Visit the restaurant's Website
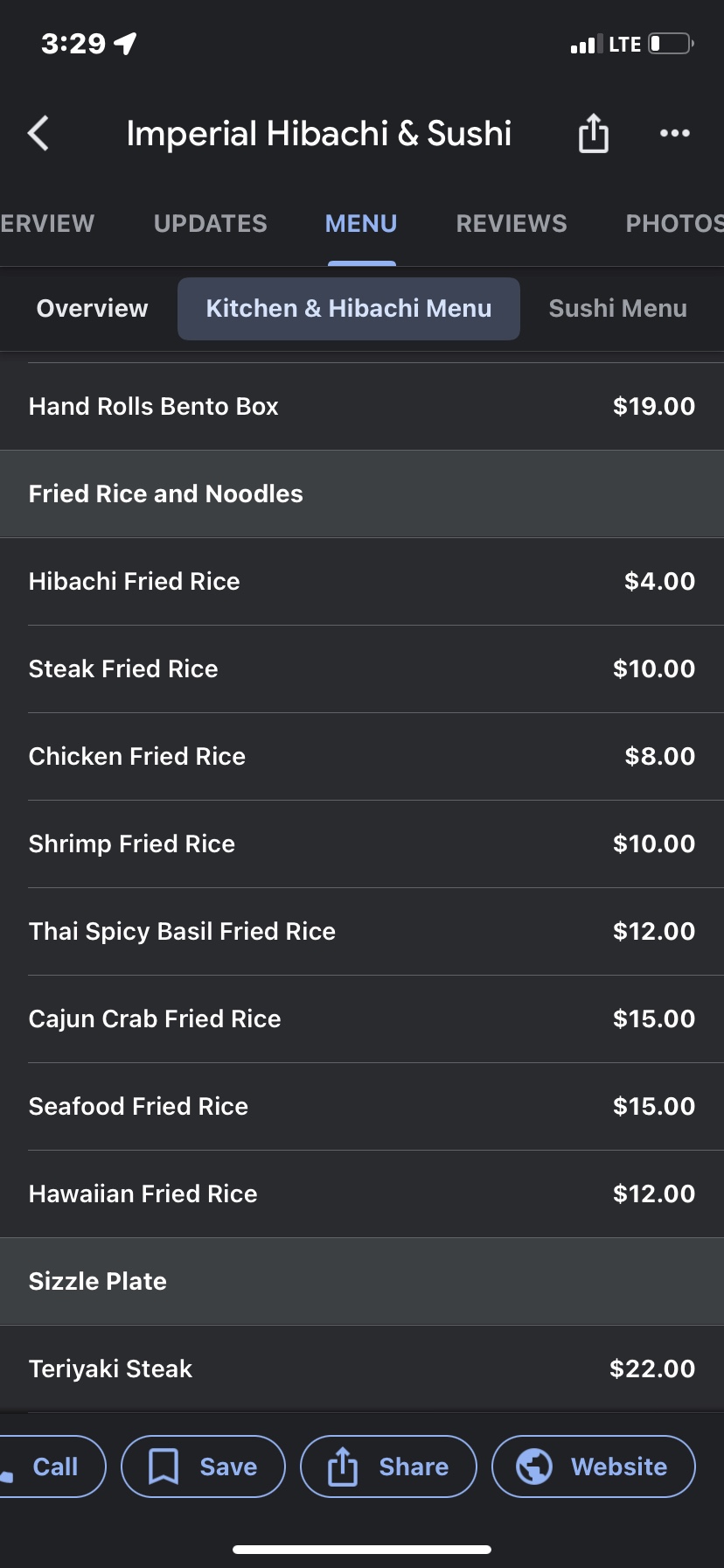The height and width of the screenshot is (1568, 724). coord(593,1466)
